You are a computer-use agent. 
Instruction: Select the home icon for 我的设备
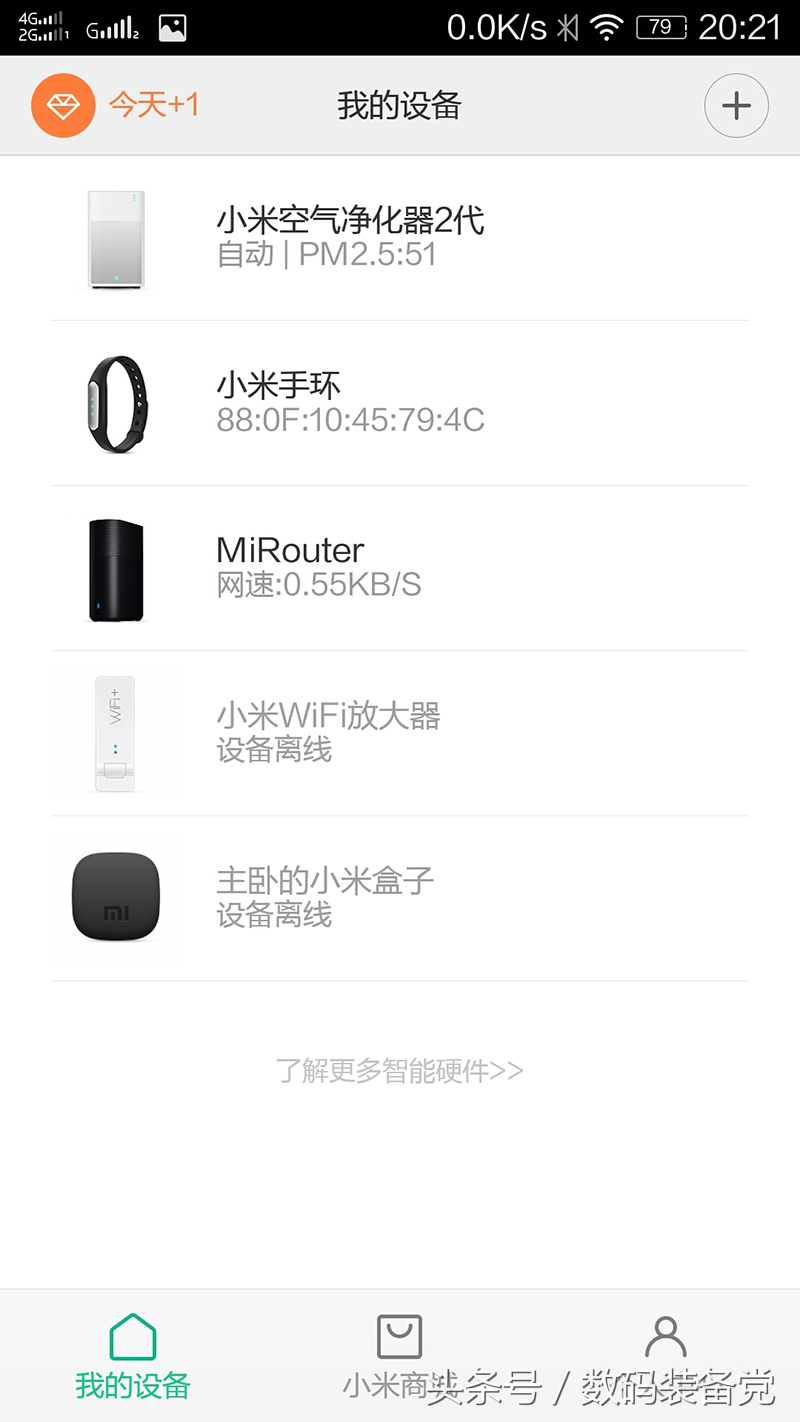(132, 1335)
